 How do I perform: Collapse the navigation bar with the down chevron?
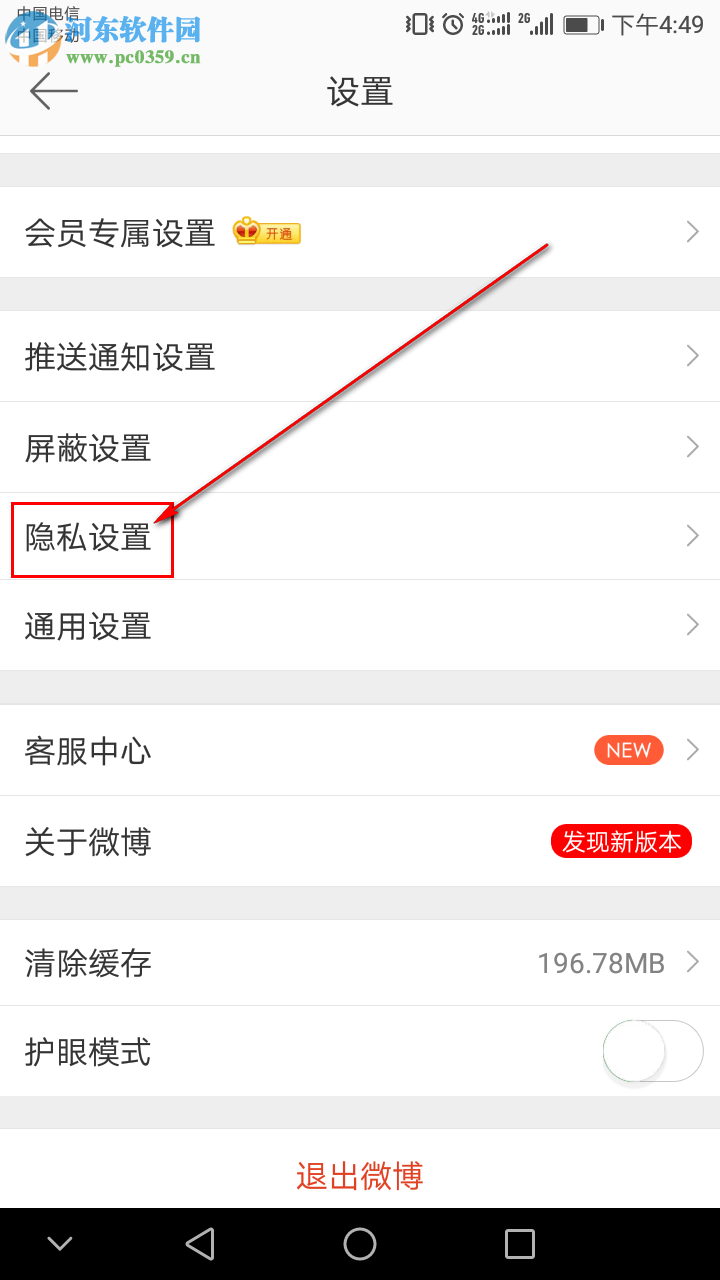[x=60, y=1243]
